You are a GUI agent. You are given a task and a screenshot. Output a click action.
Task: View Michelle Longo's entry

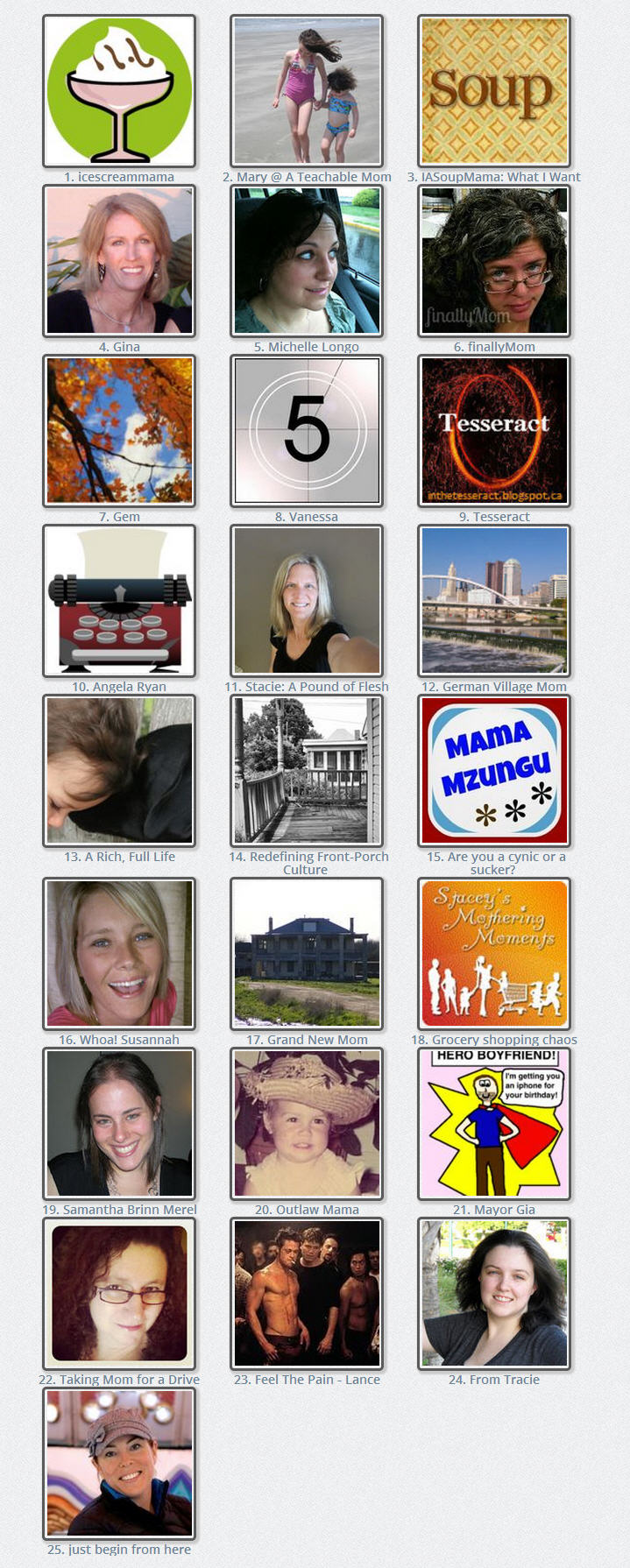tap(307, 261)
